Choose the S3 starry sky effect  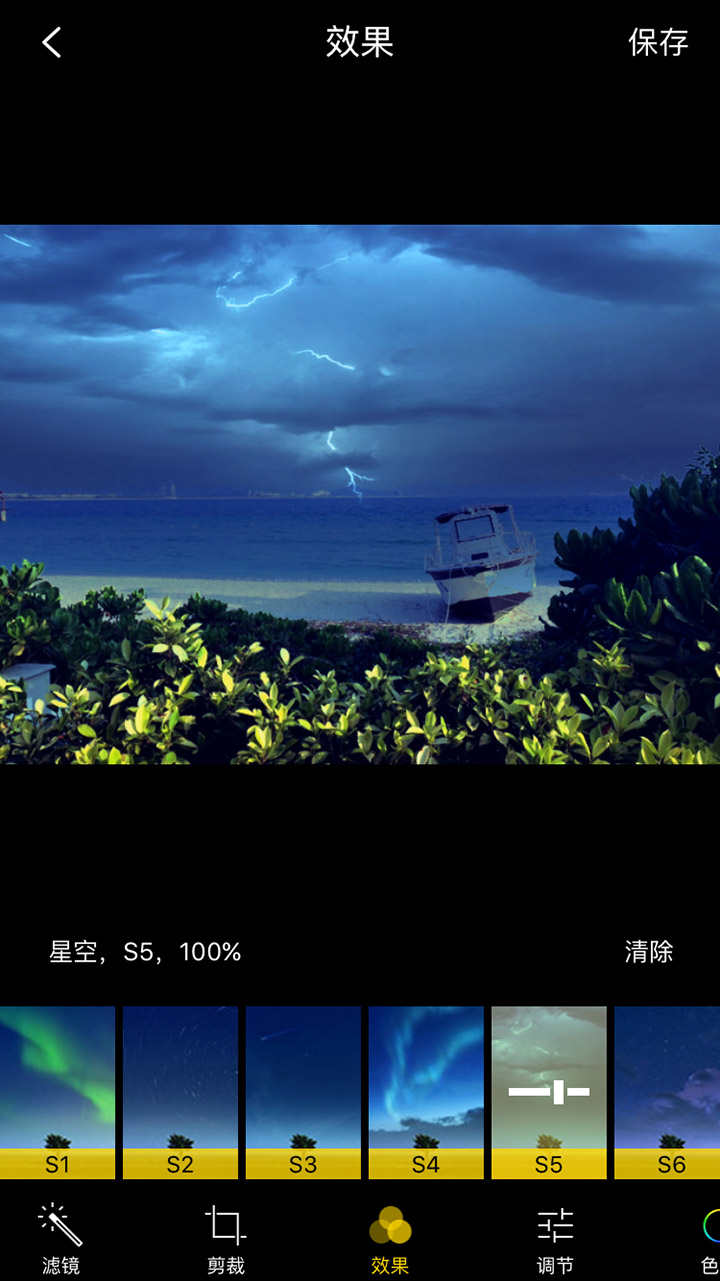pyautogui.click(x=303, y=1092)
